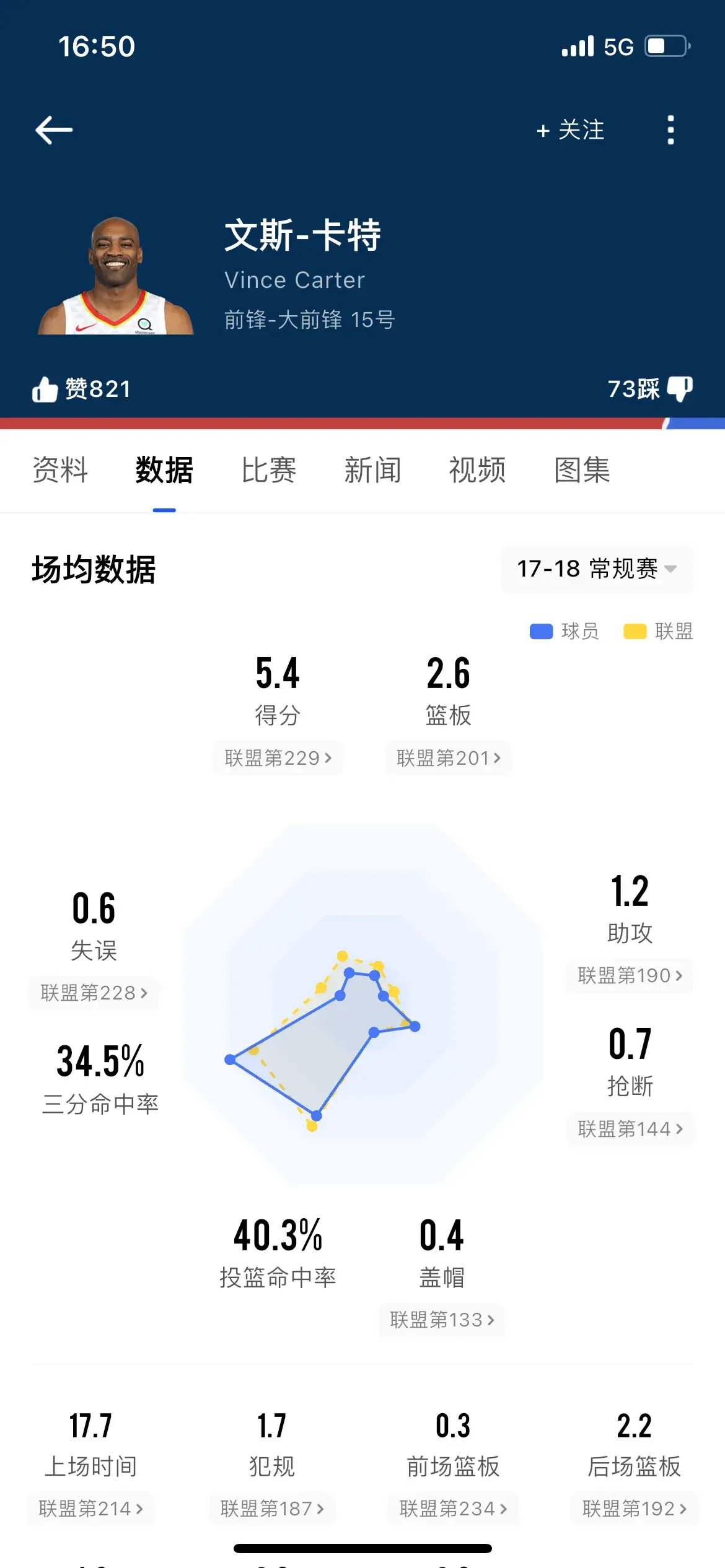Open the 联盟第133 blocks ranking
Image resolution: width=725 pixels, height=1568 pixels.
coord(442,1320)
